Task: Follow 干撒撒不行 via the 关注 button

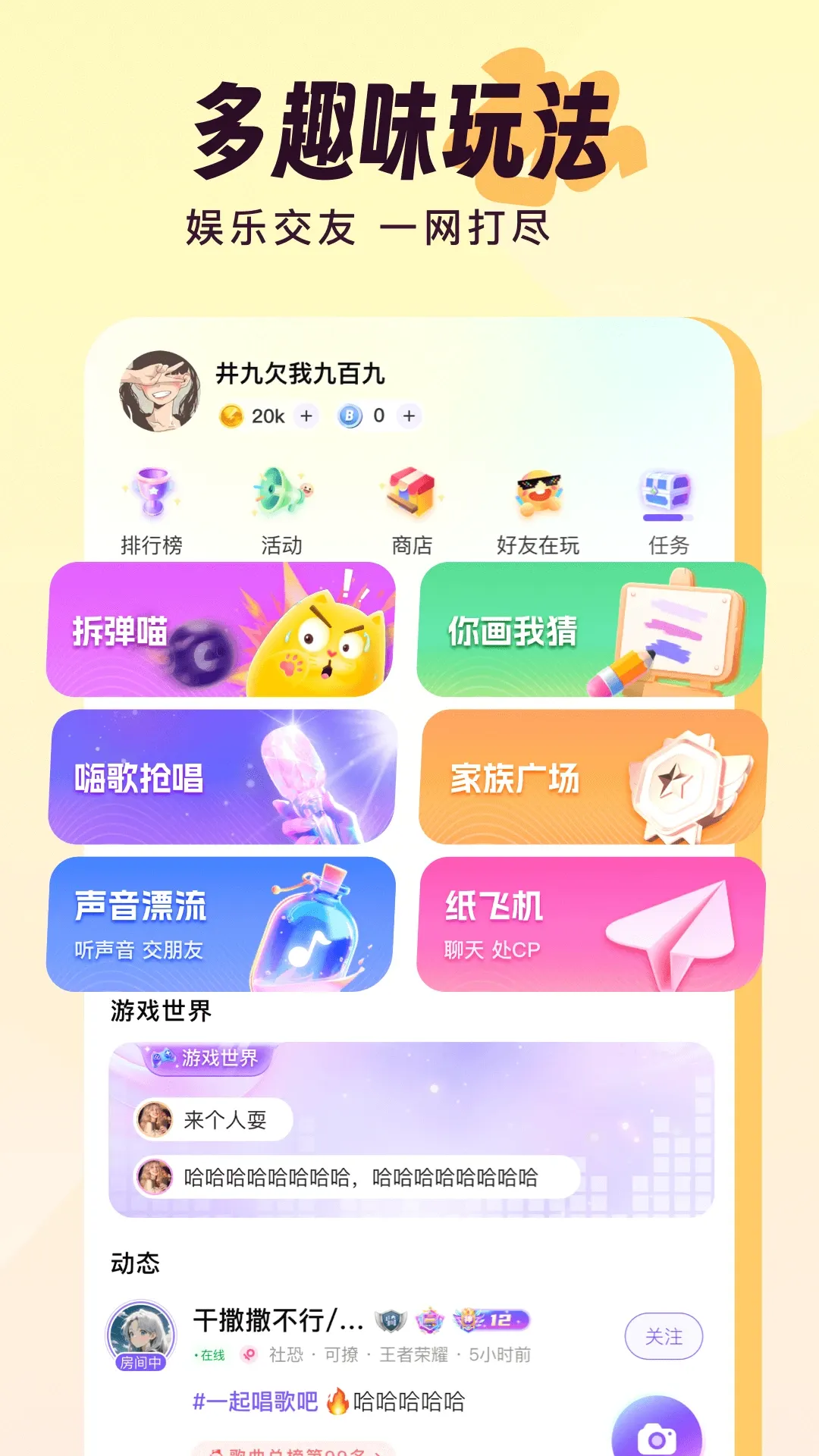Action: pyautogui.click(x=663, y=1336)
